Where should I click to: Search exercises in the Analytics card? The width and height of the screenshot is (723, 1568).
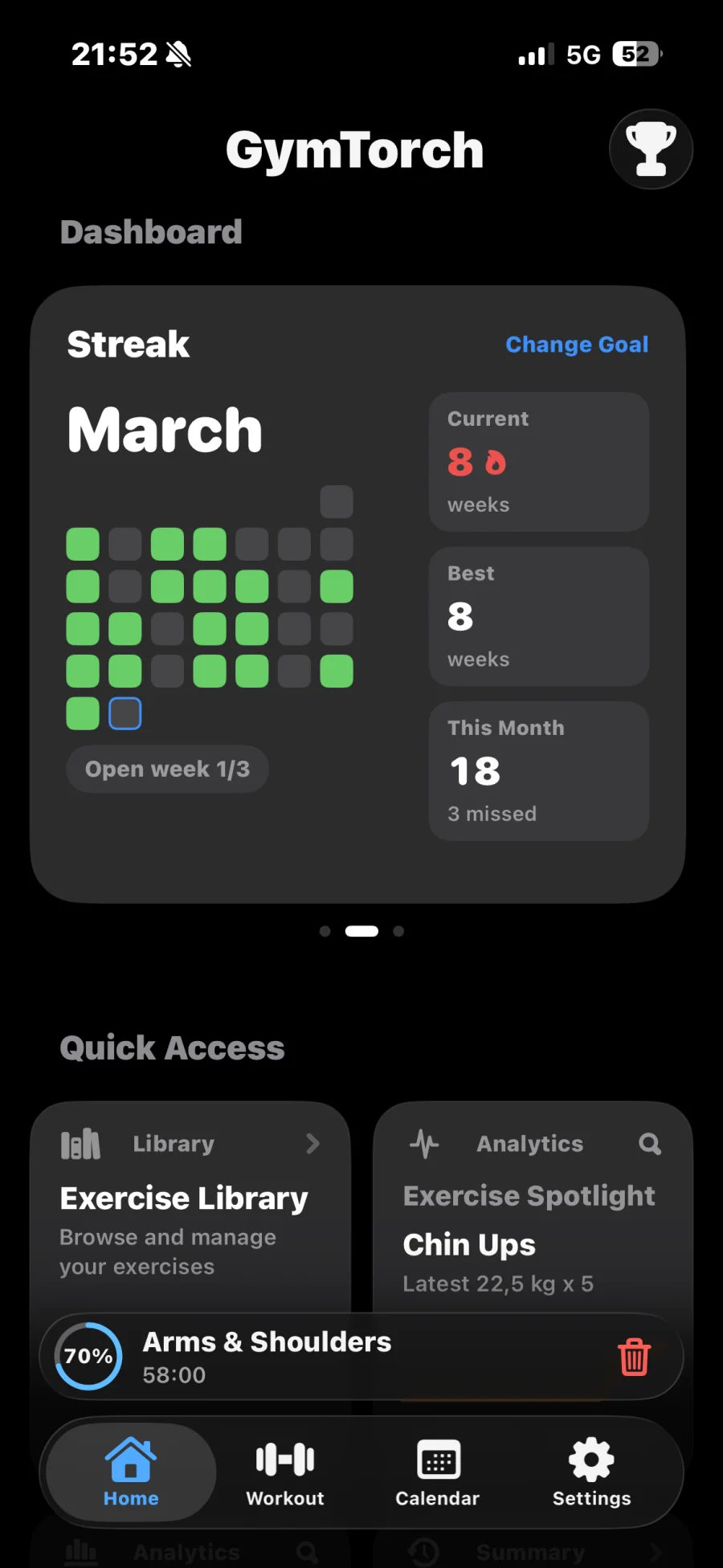click(649, 1144)
